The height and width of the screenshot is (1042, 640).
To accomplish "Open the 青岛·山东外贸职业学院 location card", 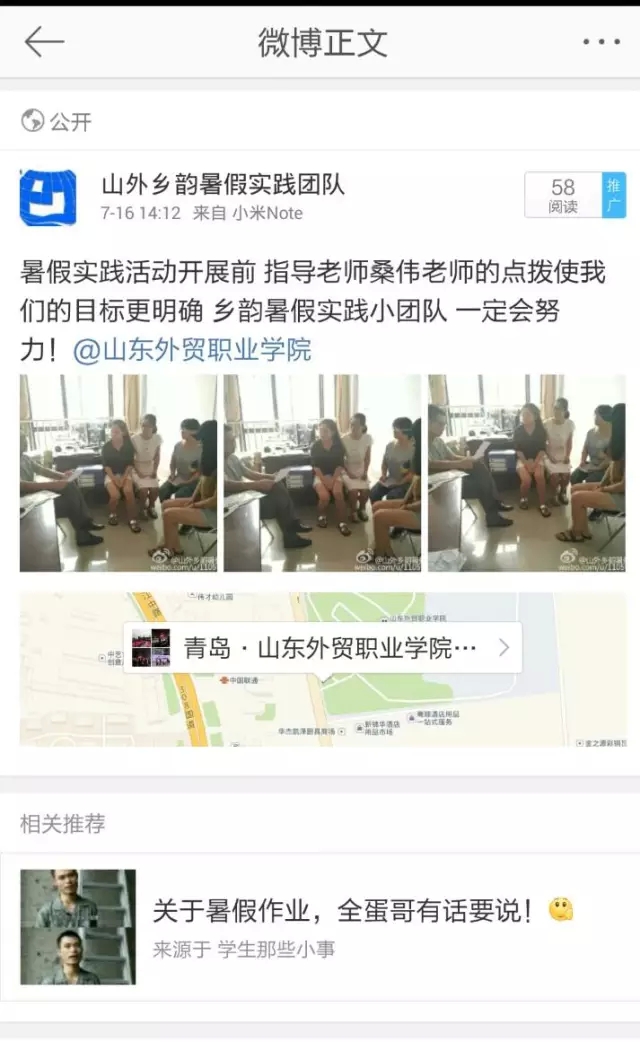I will pyautogui.click(x=322, y=648).
